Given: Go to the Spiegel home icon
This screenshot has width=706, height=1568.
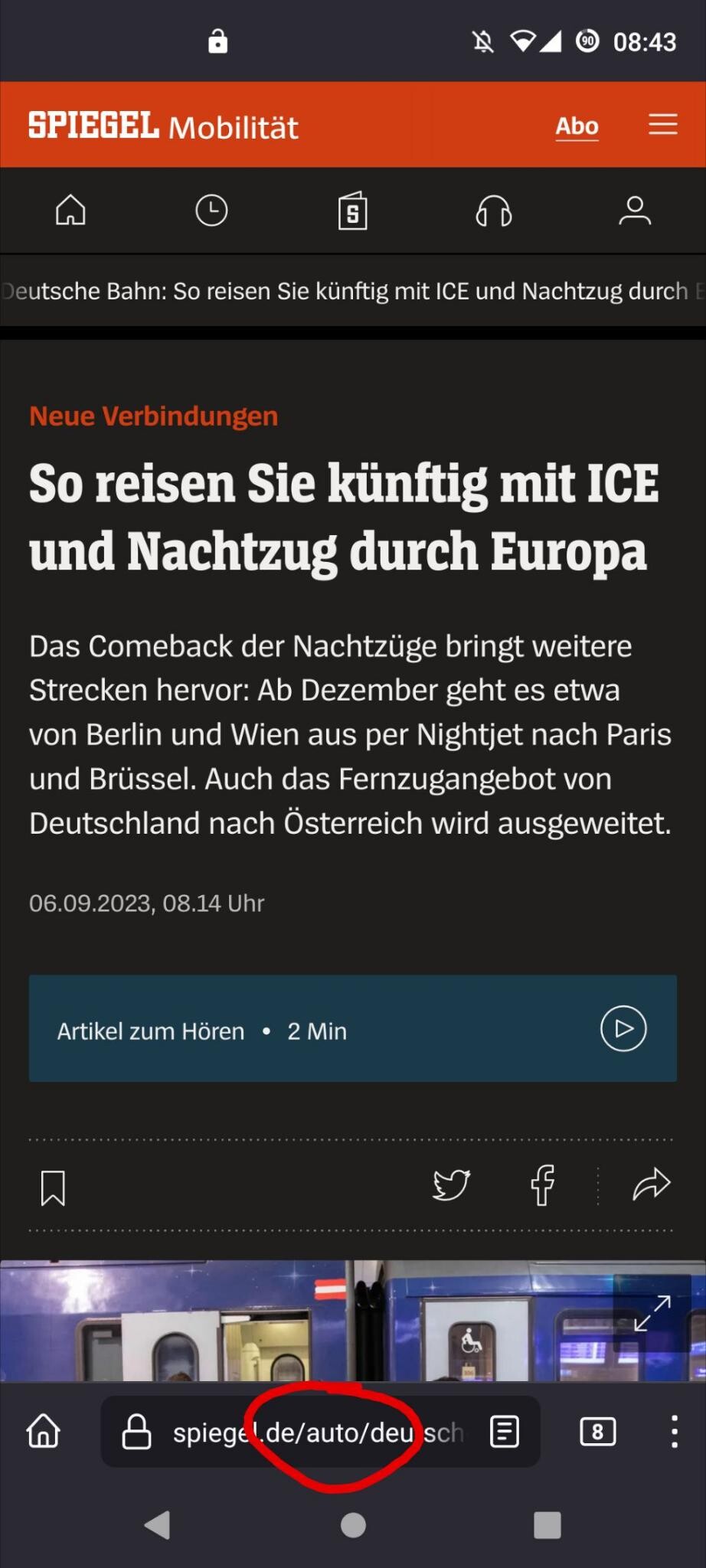Looking at the screenshot, I should click(70, 211).
